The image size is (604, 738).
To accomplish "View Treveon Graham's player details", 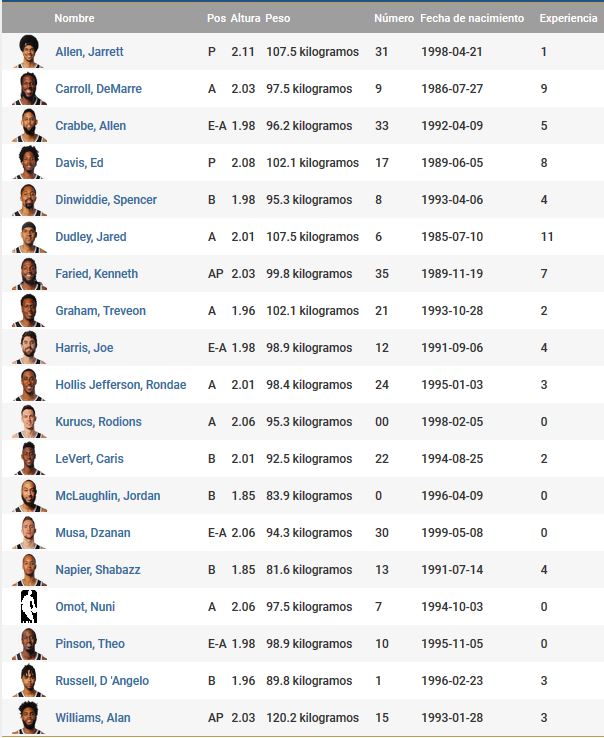I will pos(100,311).
